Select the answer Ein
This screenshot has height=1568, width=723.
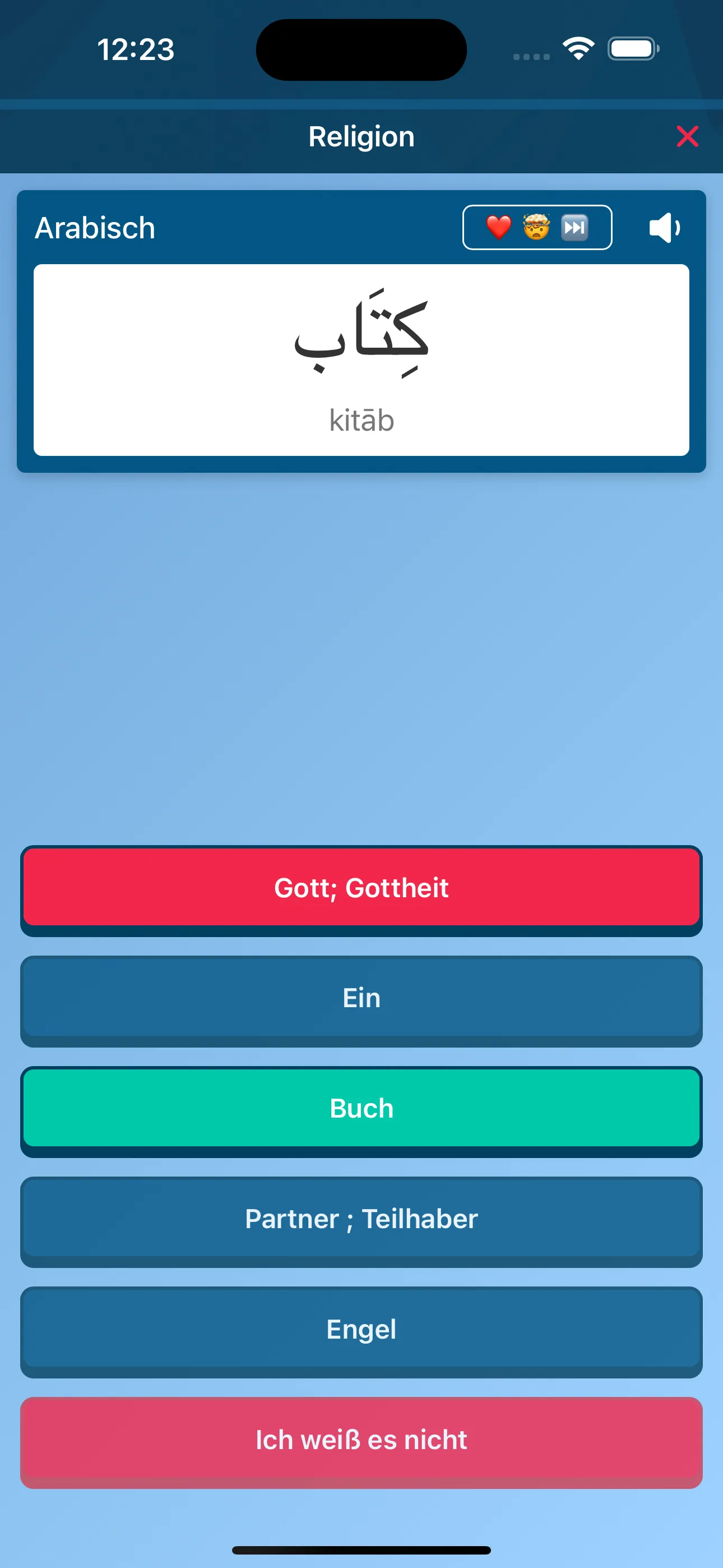tap(361, 998)
